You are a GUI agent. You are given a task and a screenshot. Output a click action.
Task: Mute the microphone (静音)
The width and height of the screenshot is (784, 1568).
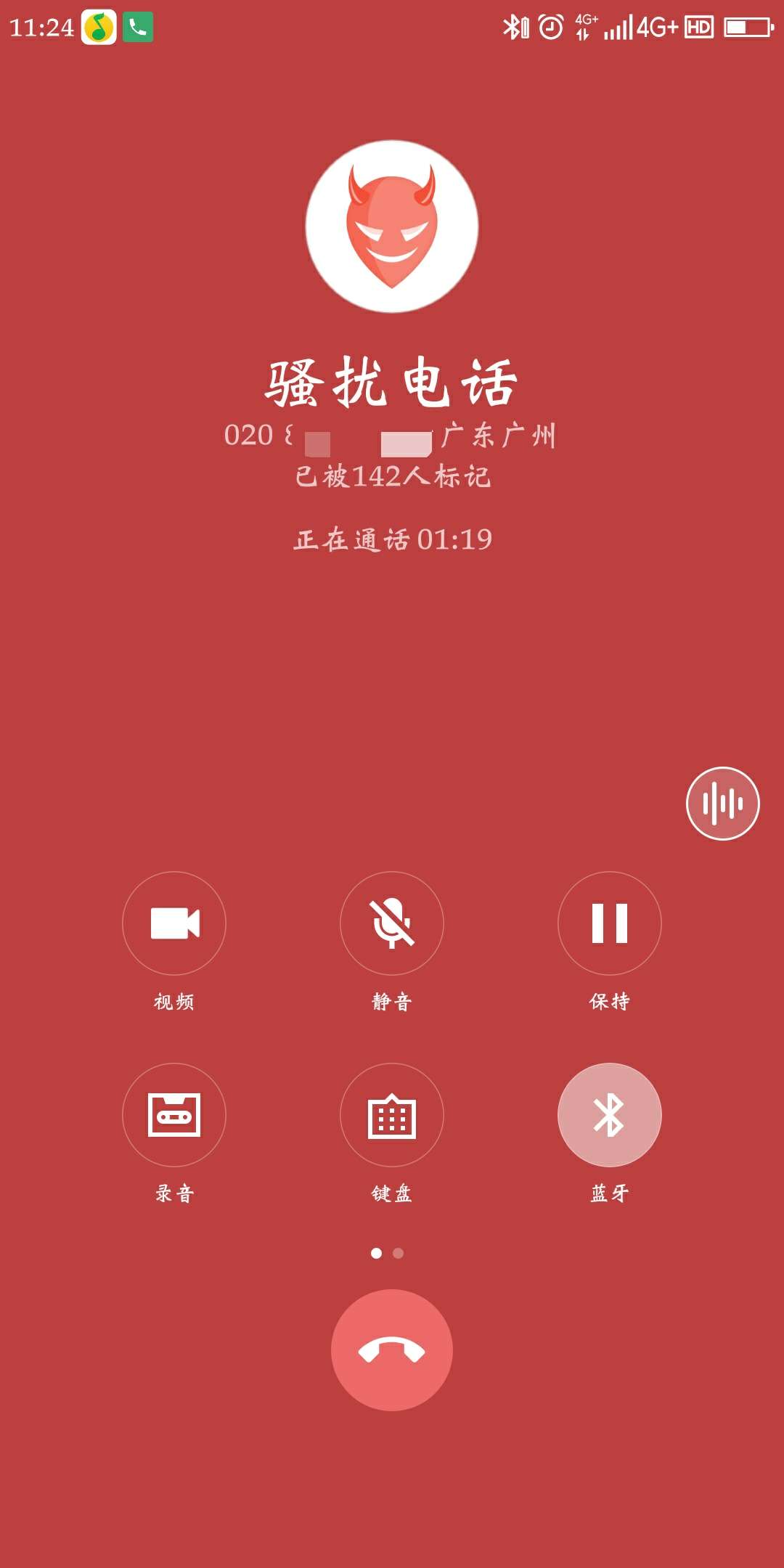pos(392,923)
